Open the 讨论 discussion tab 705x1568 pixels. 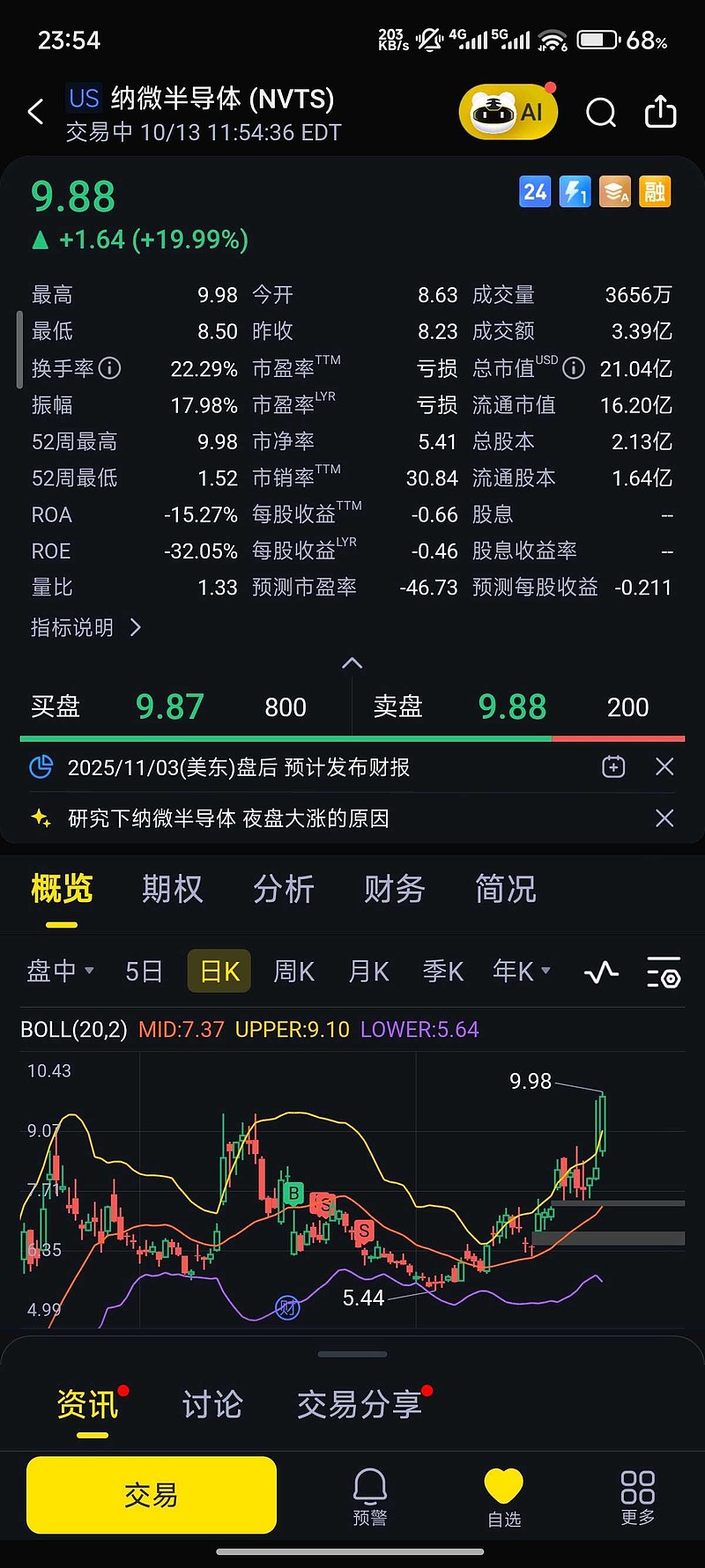click(211, 1405)
